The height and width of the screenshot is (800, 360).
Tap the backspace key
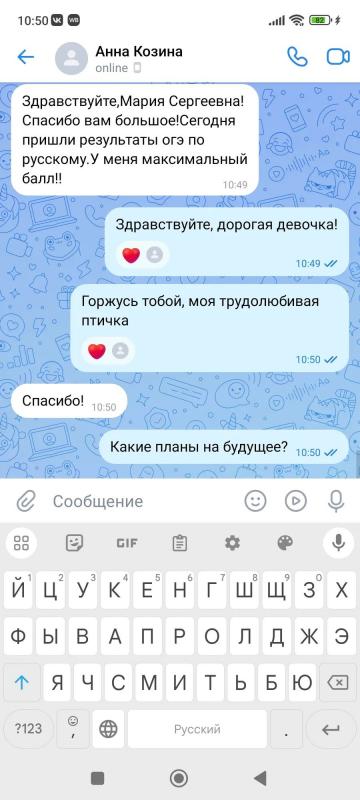337,683
